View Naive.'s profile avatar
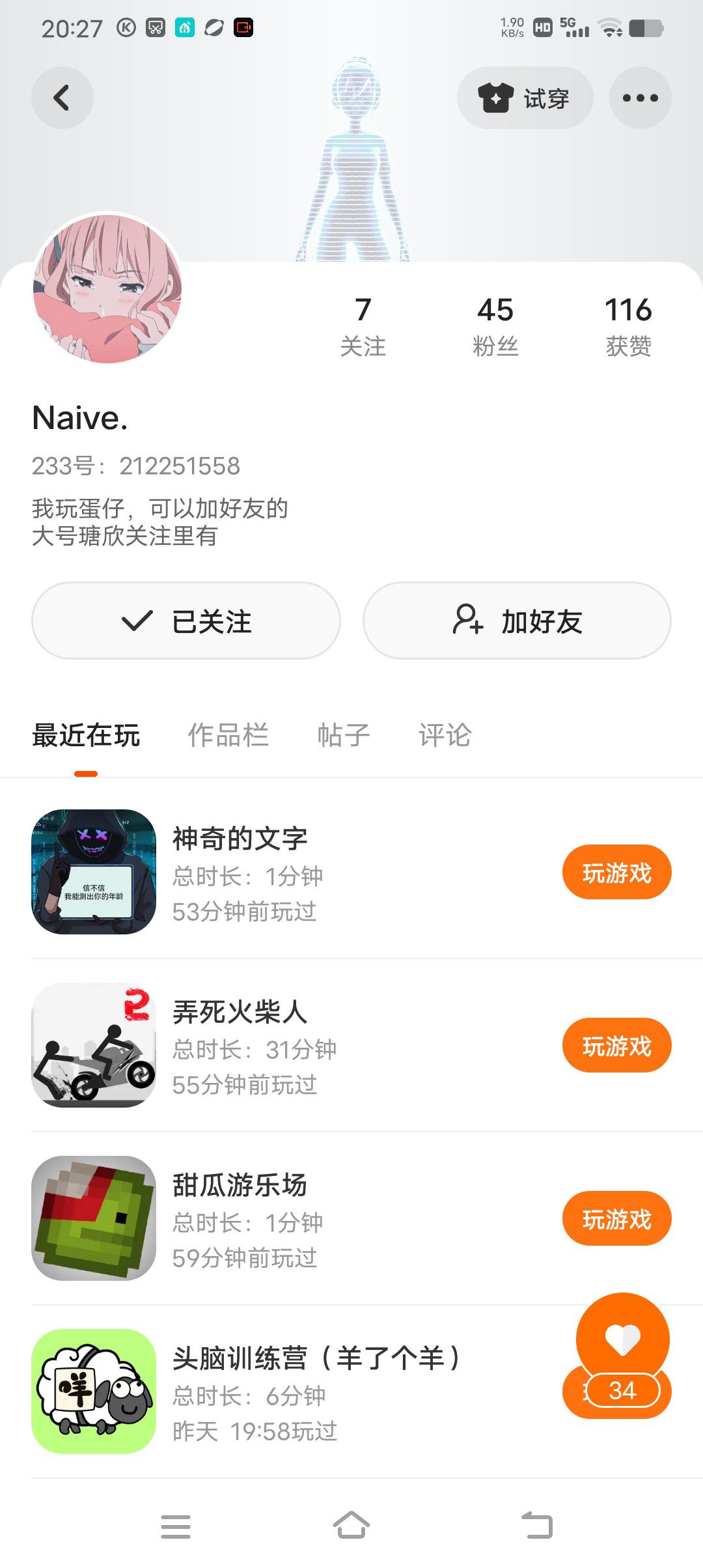This screenshot has height=1568, width=703. [107, 288]
